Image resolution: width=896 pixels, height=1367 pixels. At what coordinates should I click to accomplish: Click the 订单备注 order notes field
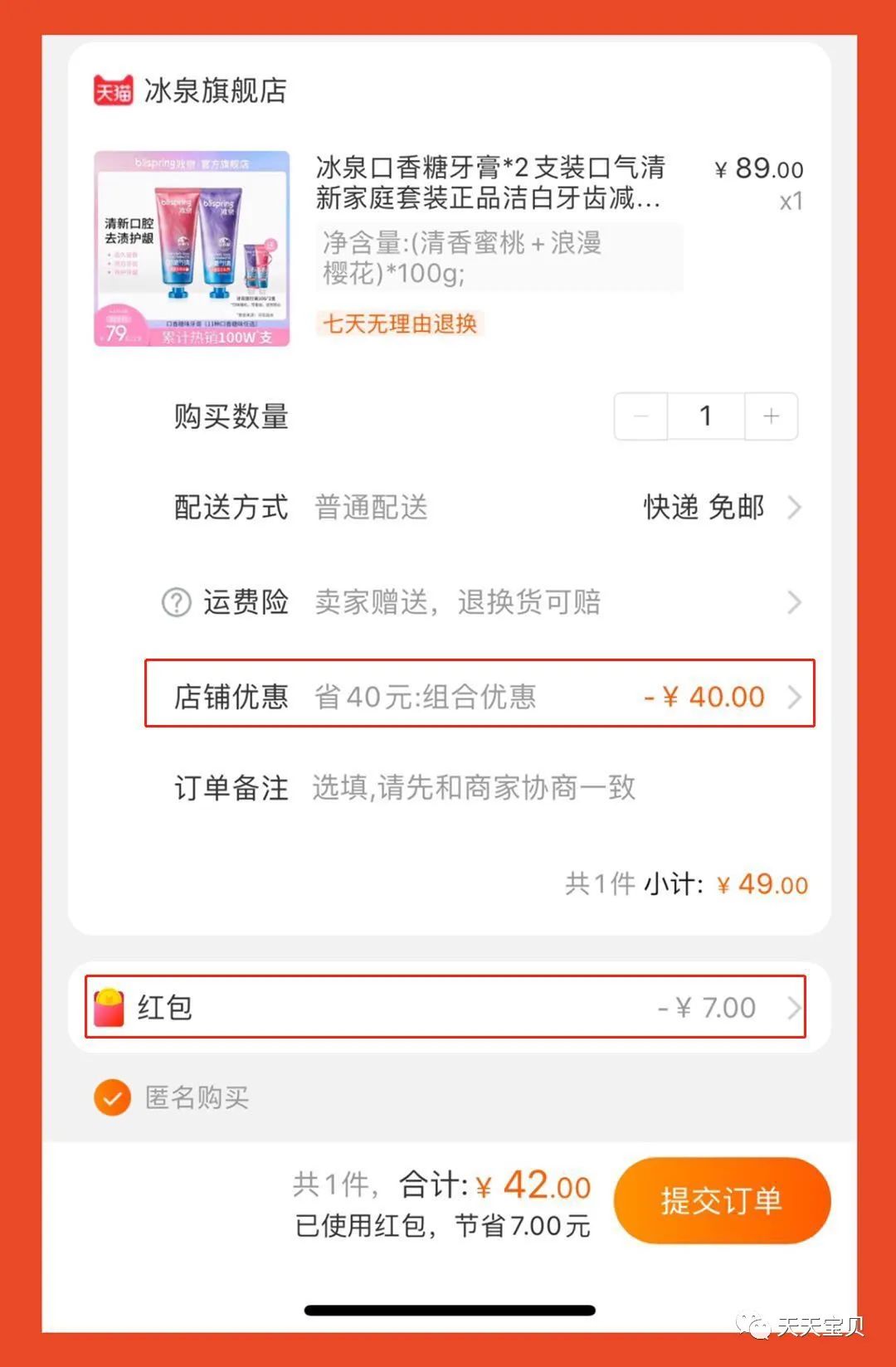[x=473, y=789]
